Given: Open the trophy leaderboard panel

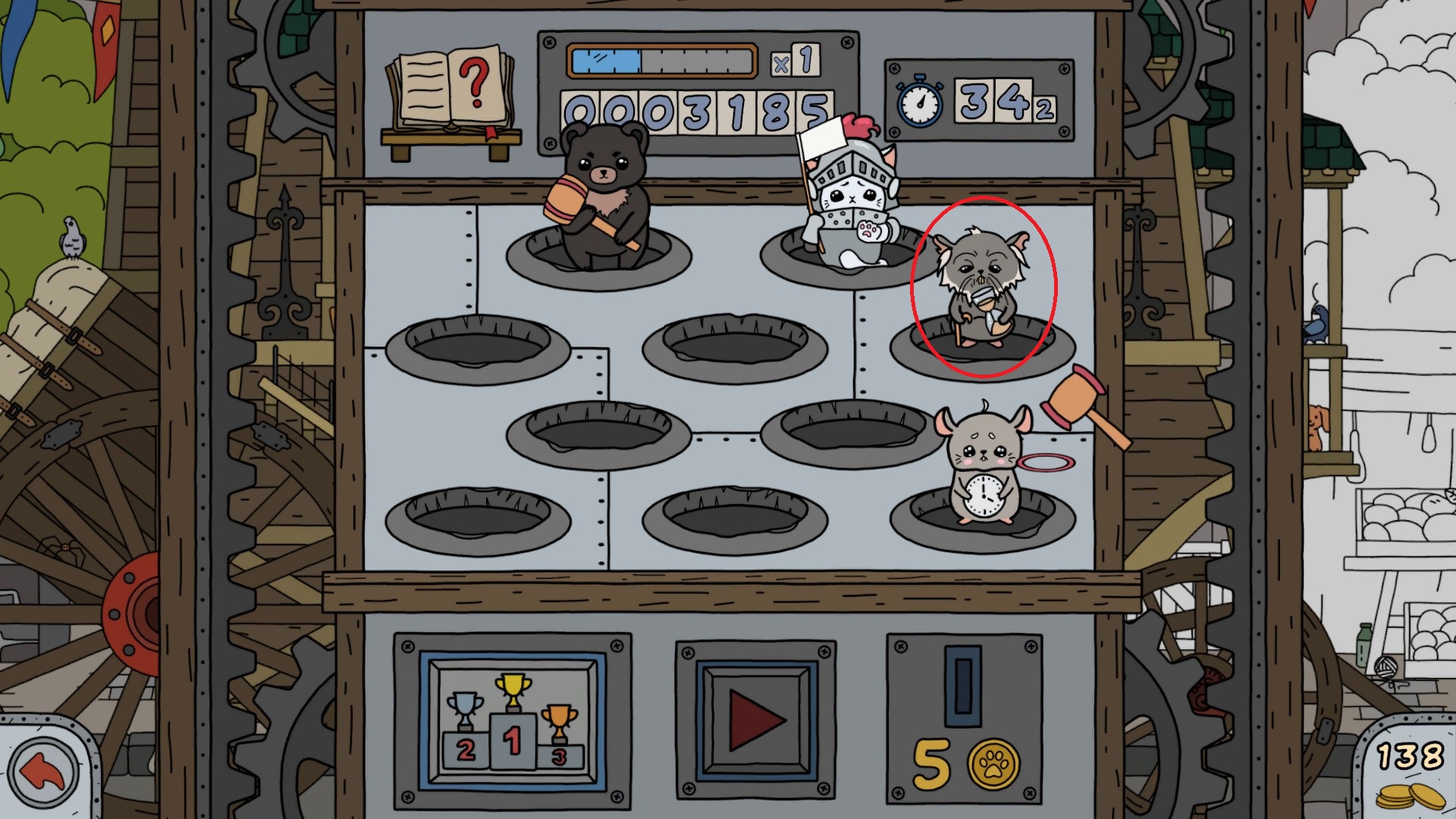Looking at the screenshot, I should tap(513, 720).
